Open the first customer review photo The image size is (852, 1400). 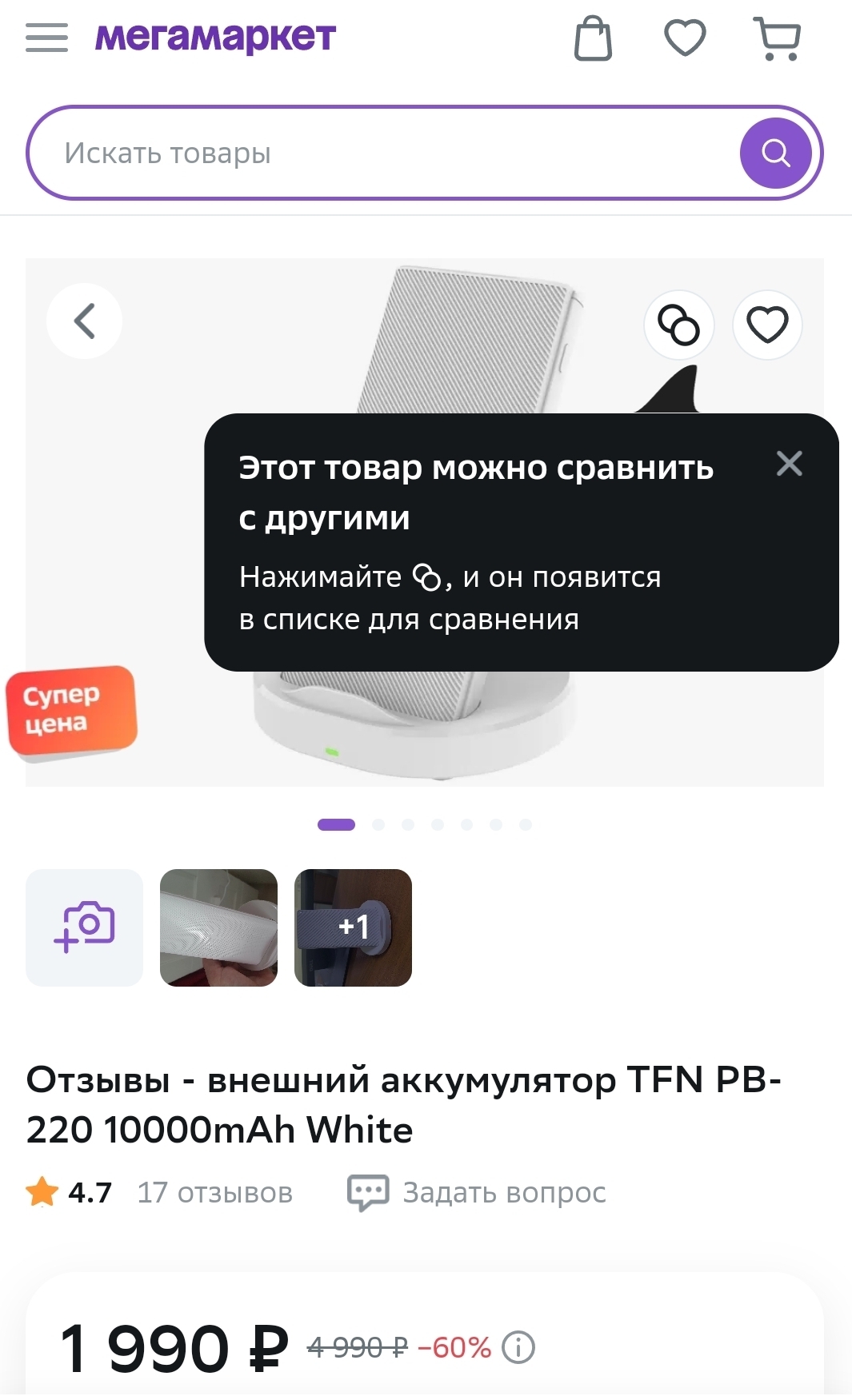pyautogui.click(x=218, y=927)
